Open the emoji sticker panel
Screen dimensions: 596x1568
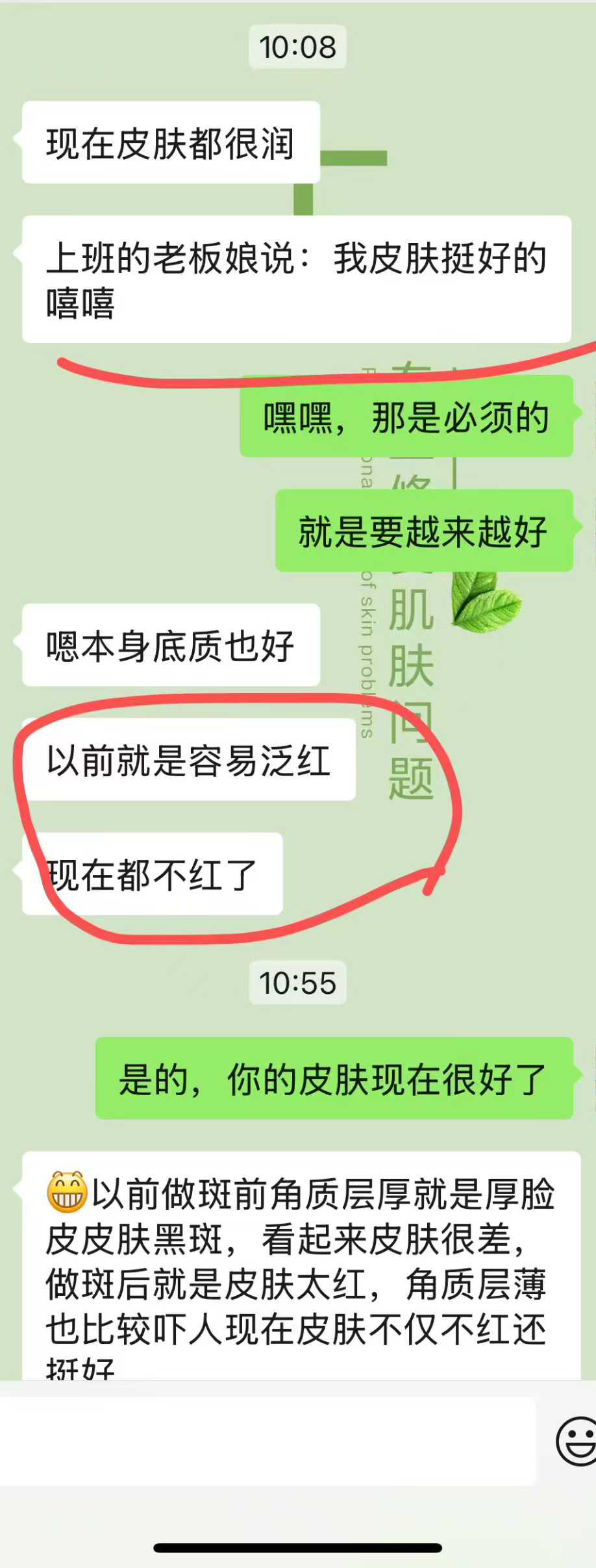577,1441
